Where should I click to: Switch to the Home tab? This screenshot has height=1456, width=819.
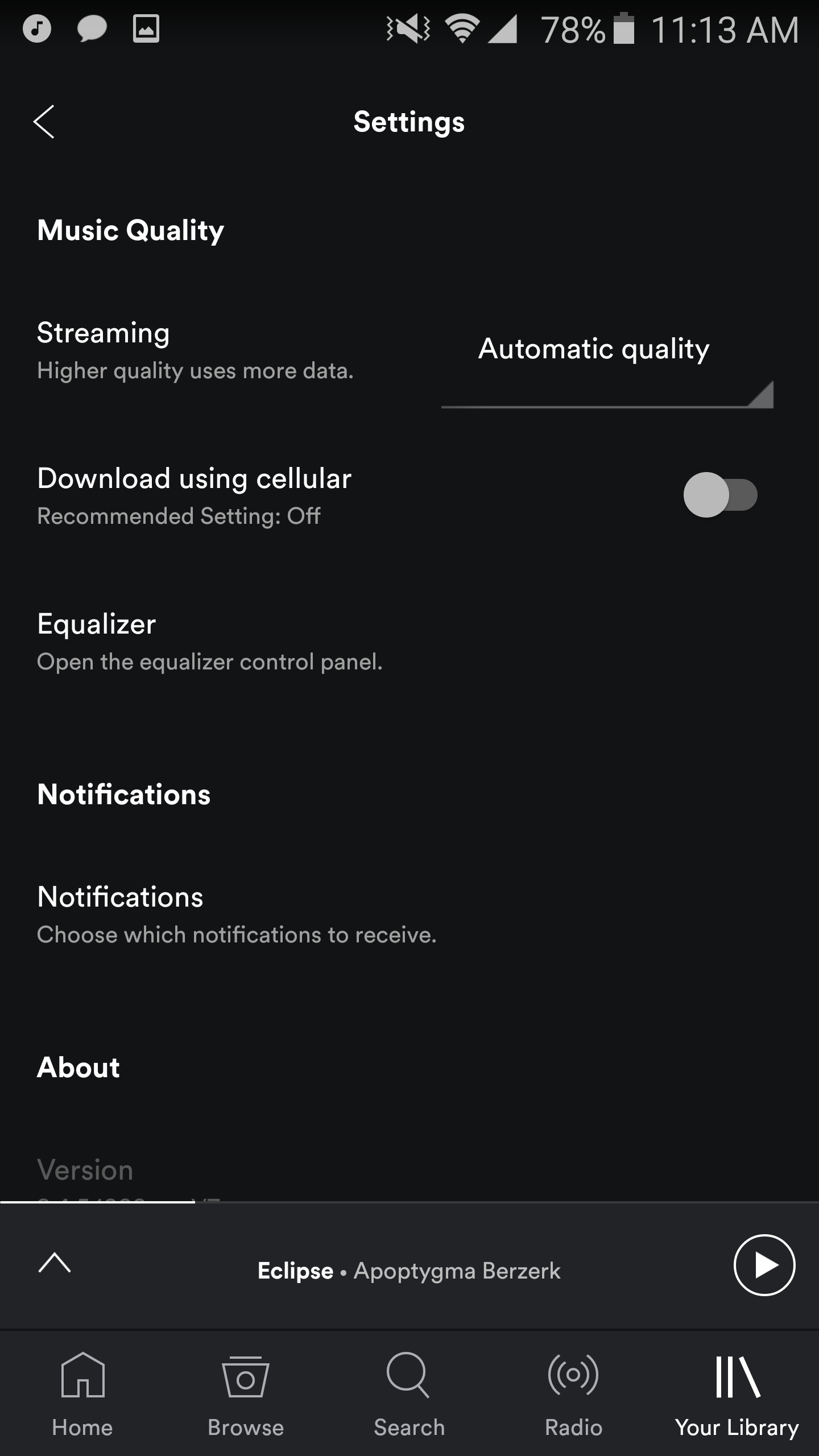(x=82, y=1393)
